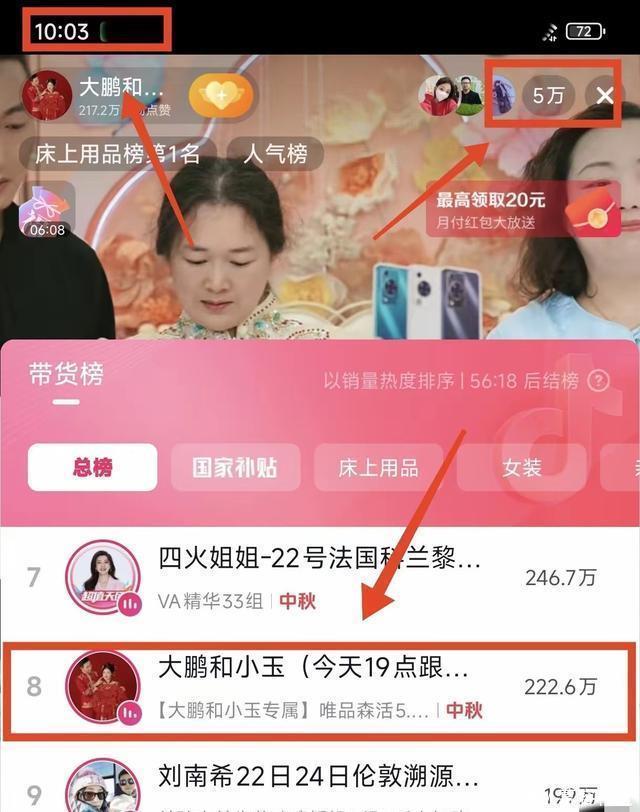This screenshot has width=640, height=812.
Task: Open the 人气榜 chip
Action: click(x=275, y=154)
